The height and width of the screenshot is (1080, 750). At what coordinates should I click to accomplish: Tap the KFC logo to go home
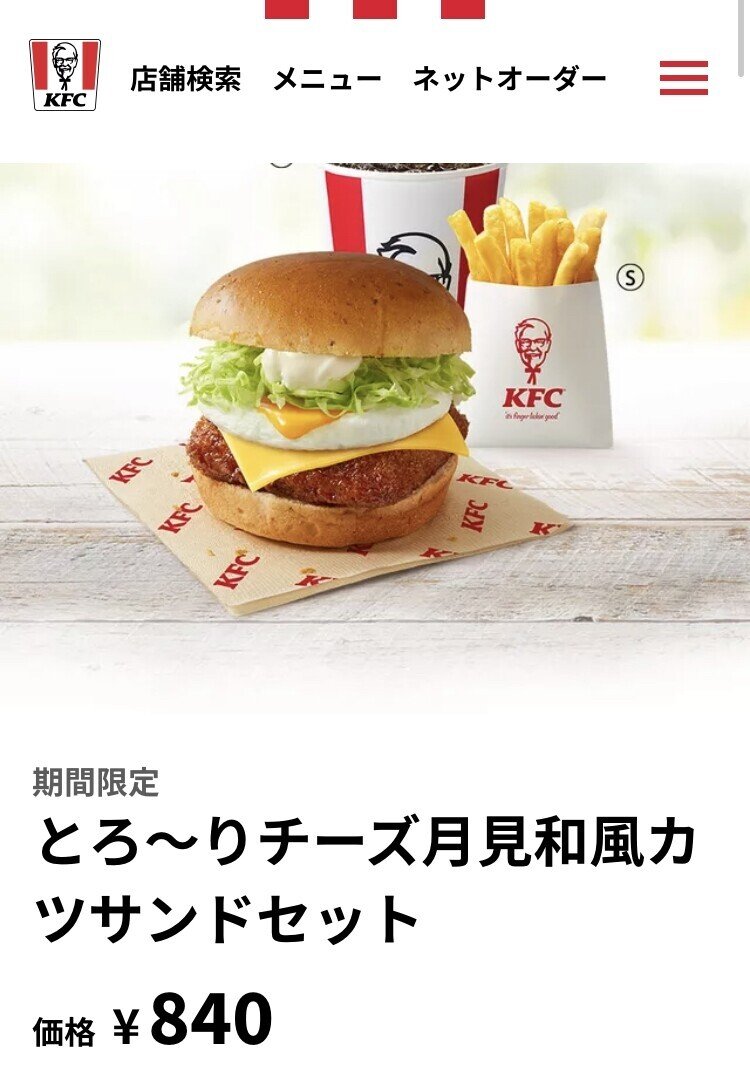point(65,75)
